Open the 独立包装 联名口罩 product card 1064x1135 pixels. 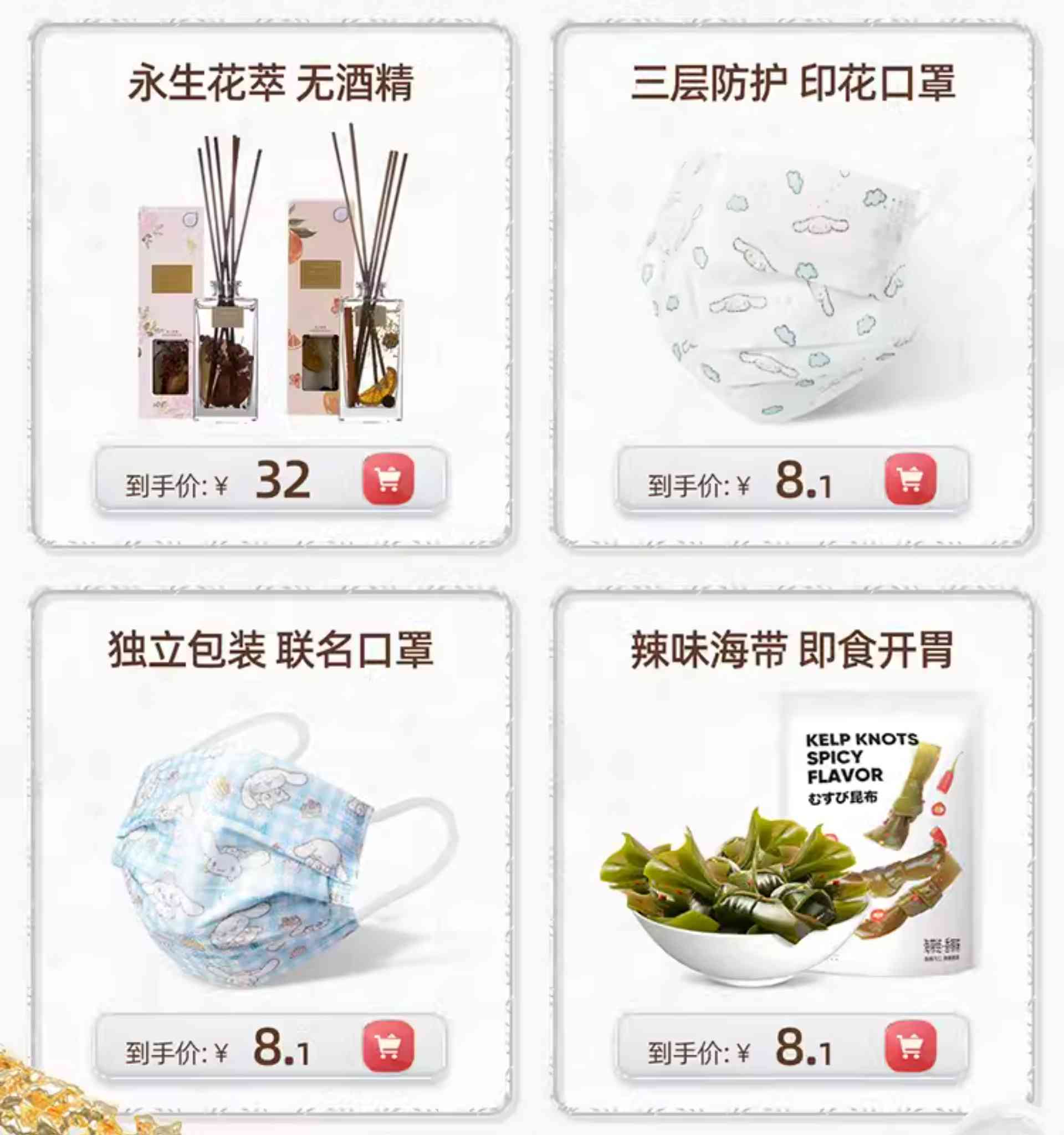click(271, 845)
